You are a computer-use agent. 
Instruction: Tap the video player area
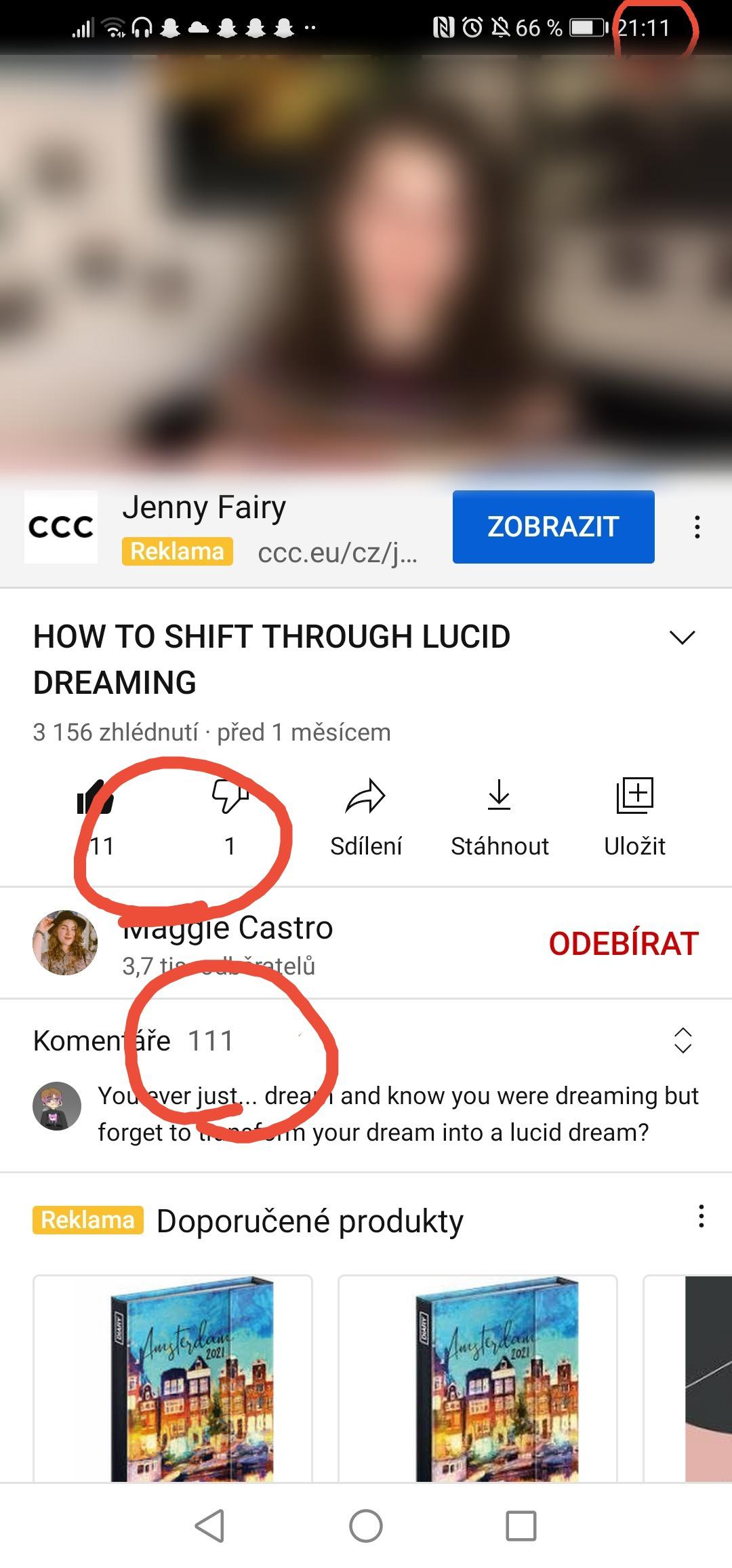[366, 264]
